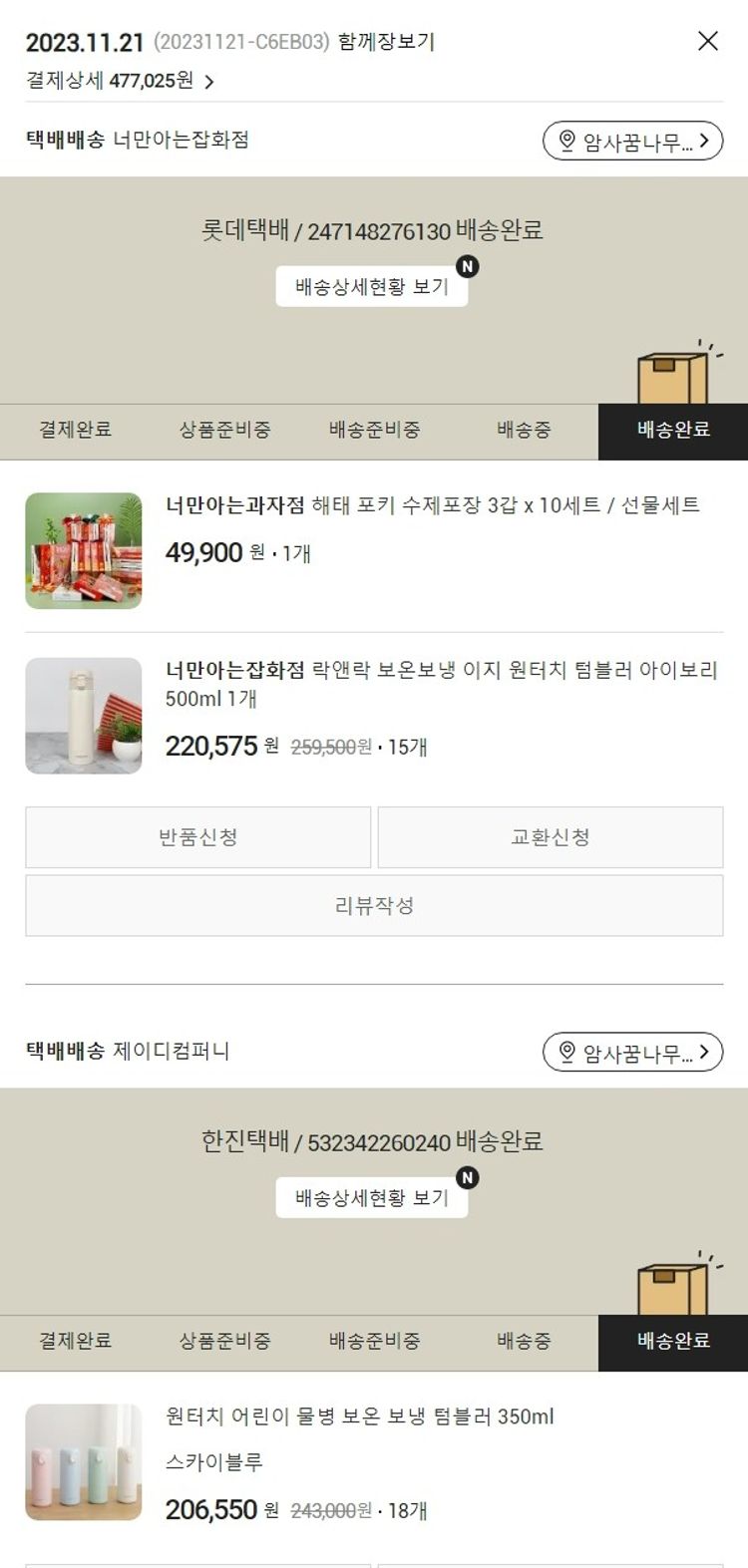Open payment details 결제상세 477,025원
The height and width of the screenshot is (1568, 748).
(120, 82)
